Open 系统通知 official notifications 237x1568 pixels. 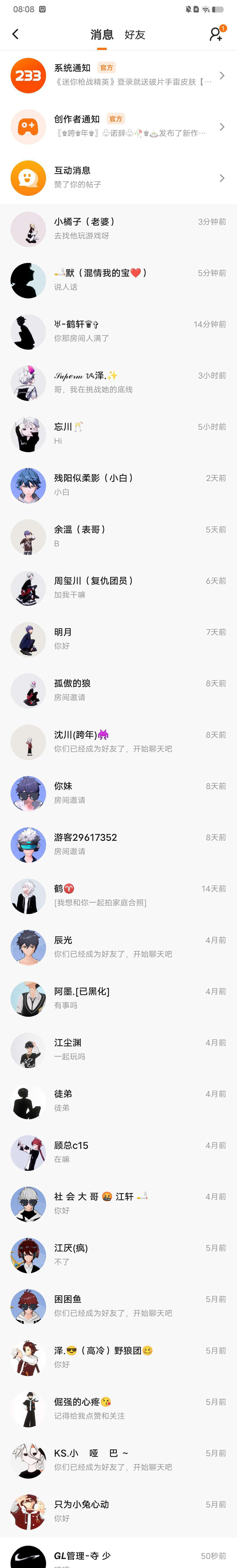(118, 76)
